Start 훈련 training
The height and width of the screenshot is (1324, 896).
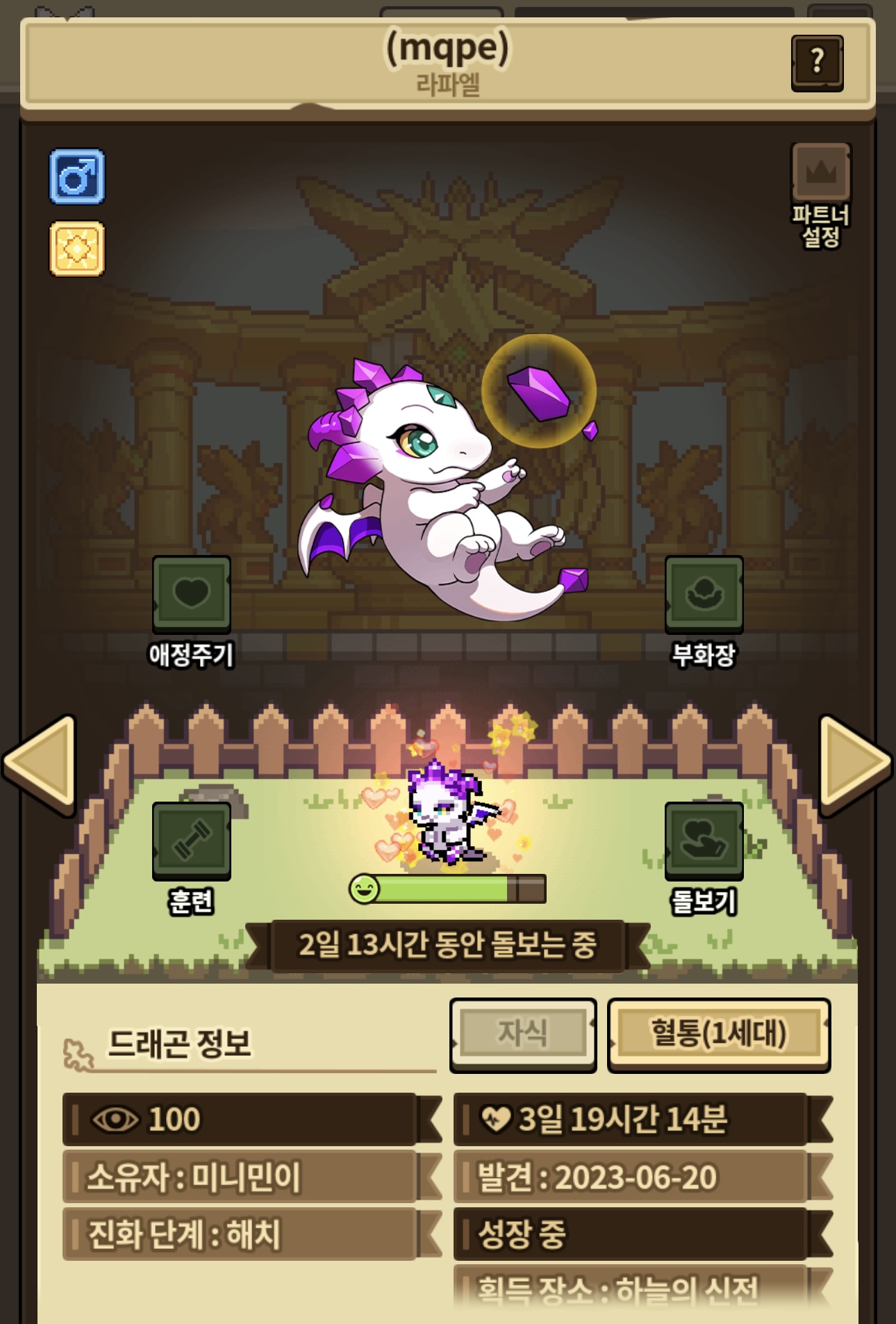[x=192, y=859]
